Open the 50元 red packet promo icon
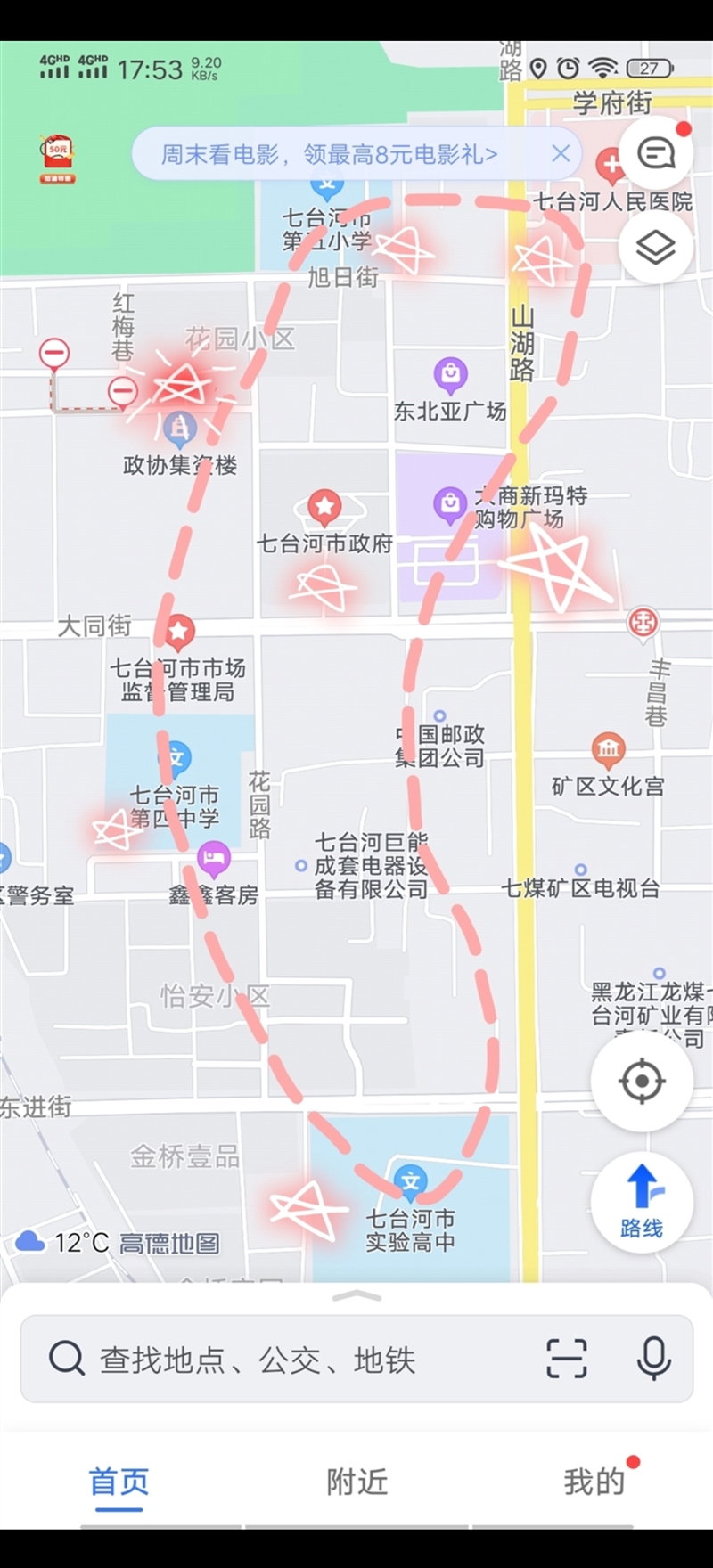Screen dimensions: 713x1568 [58, 158]
